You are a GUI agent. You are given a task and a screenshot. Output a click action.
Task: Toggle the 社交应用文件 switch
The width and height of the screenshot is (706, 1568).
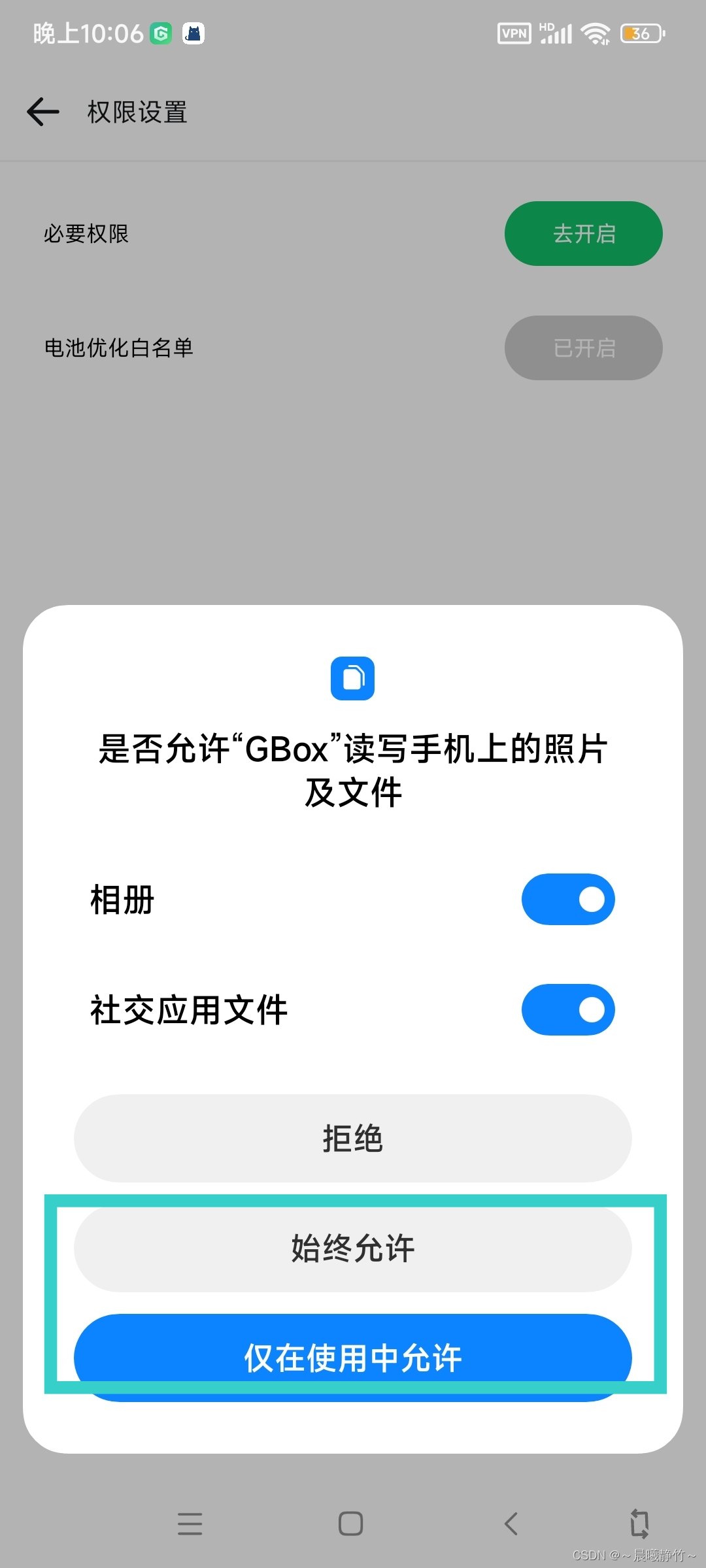coord(567,1009)
